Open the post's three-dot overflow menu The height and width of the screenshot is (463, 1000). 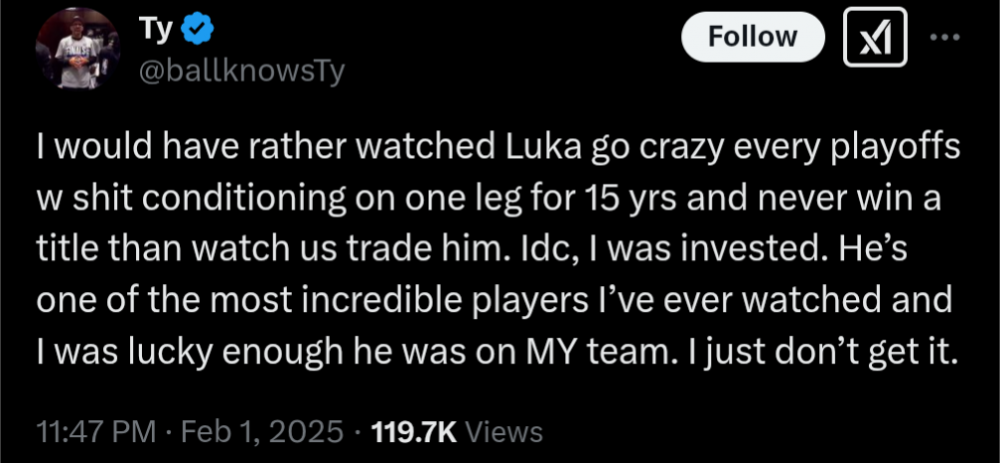tap(944, 37)
